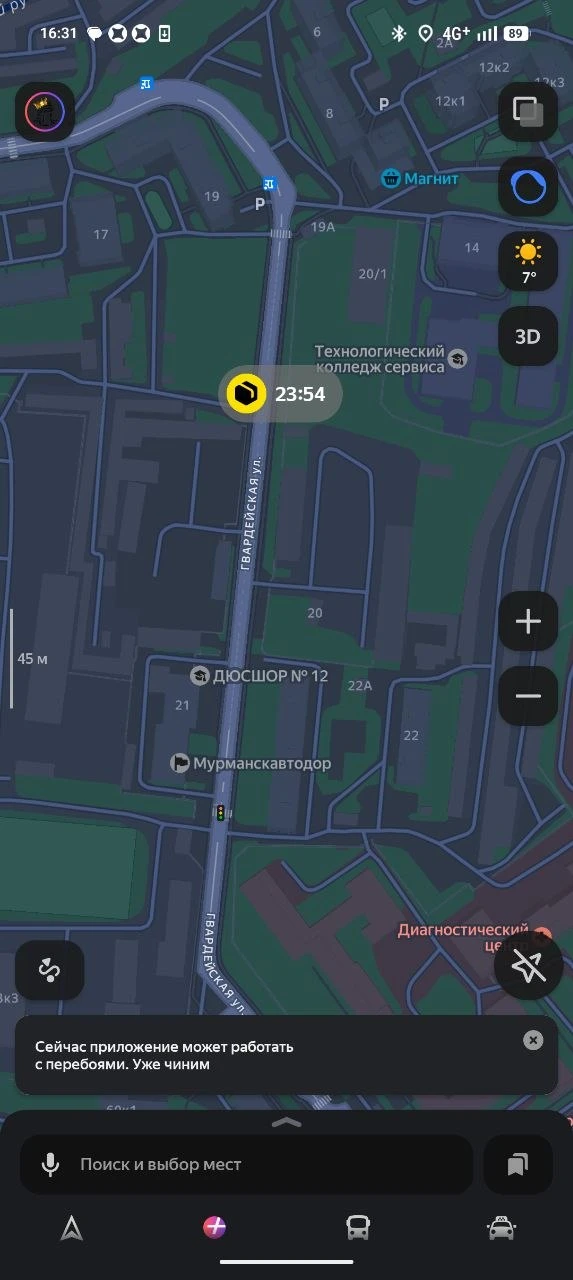Open the map layers button
The width and height of the screenshot is (573, 1280).
click(528, 111)
